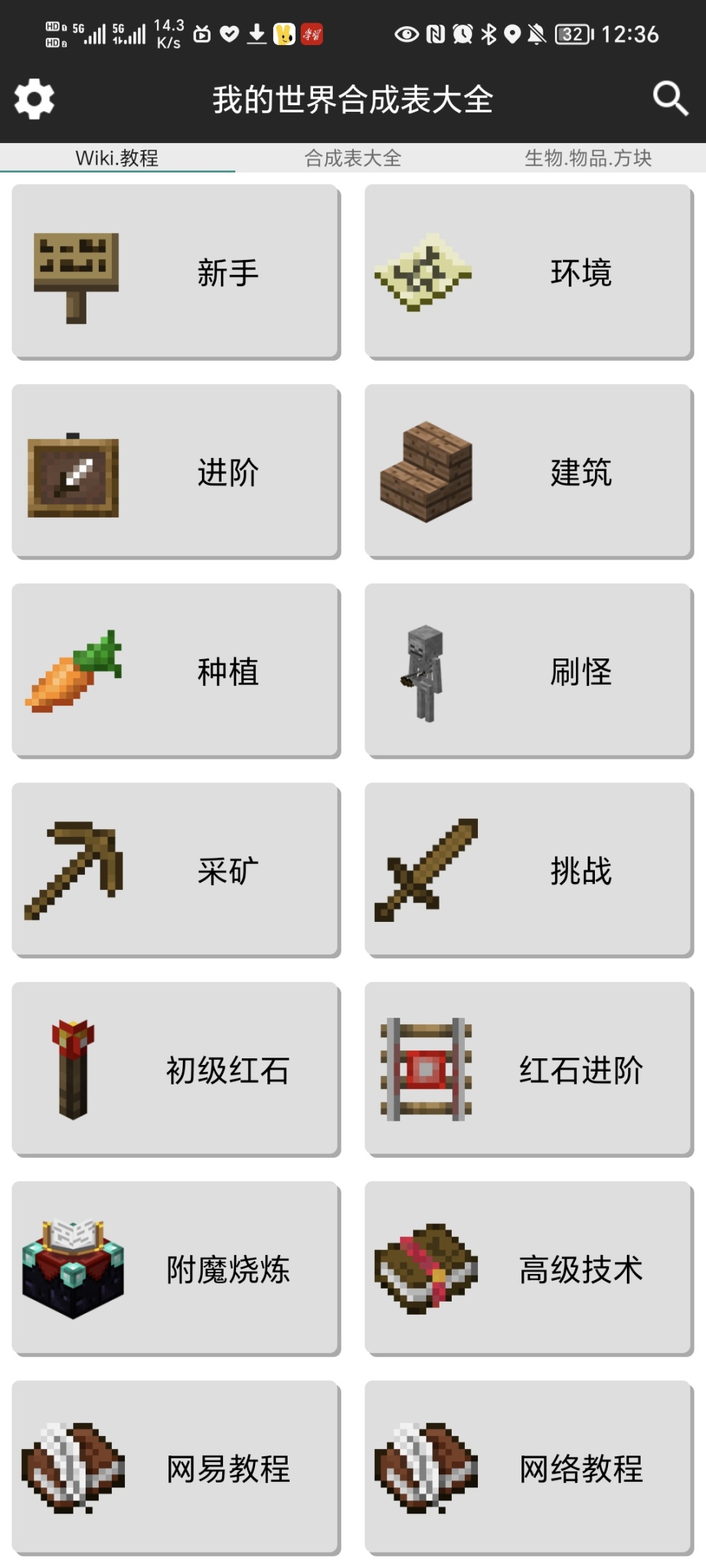Open the 环境 category card
The width and height of the screenshot is (706, 1568).
(529, 271)
